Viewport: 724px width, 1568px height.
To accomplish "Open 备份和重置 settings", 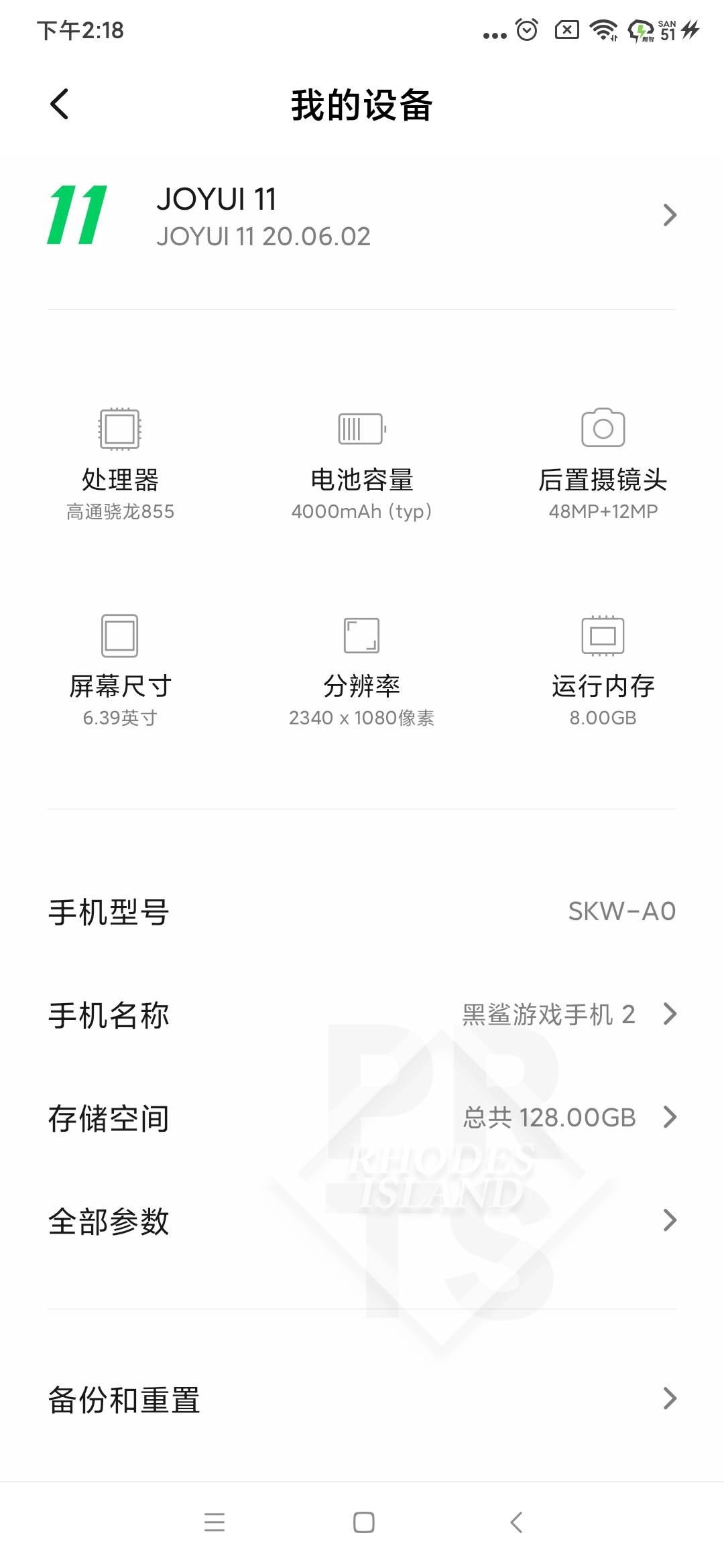I will point(362,1399).
